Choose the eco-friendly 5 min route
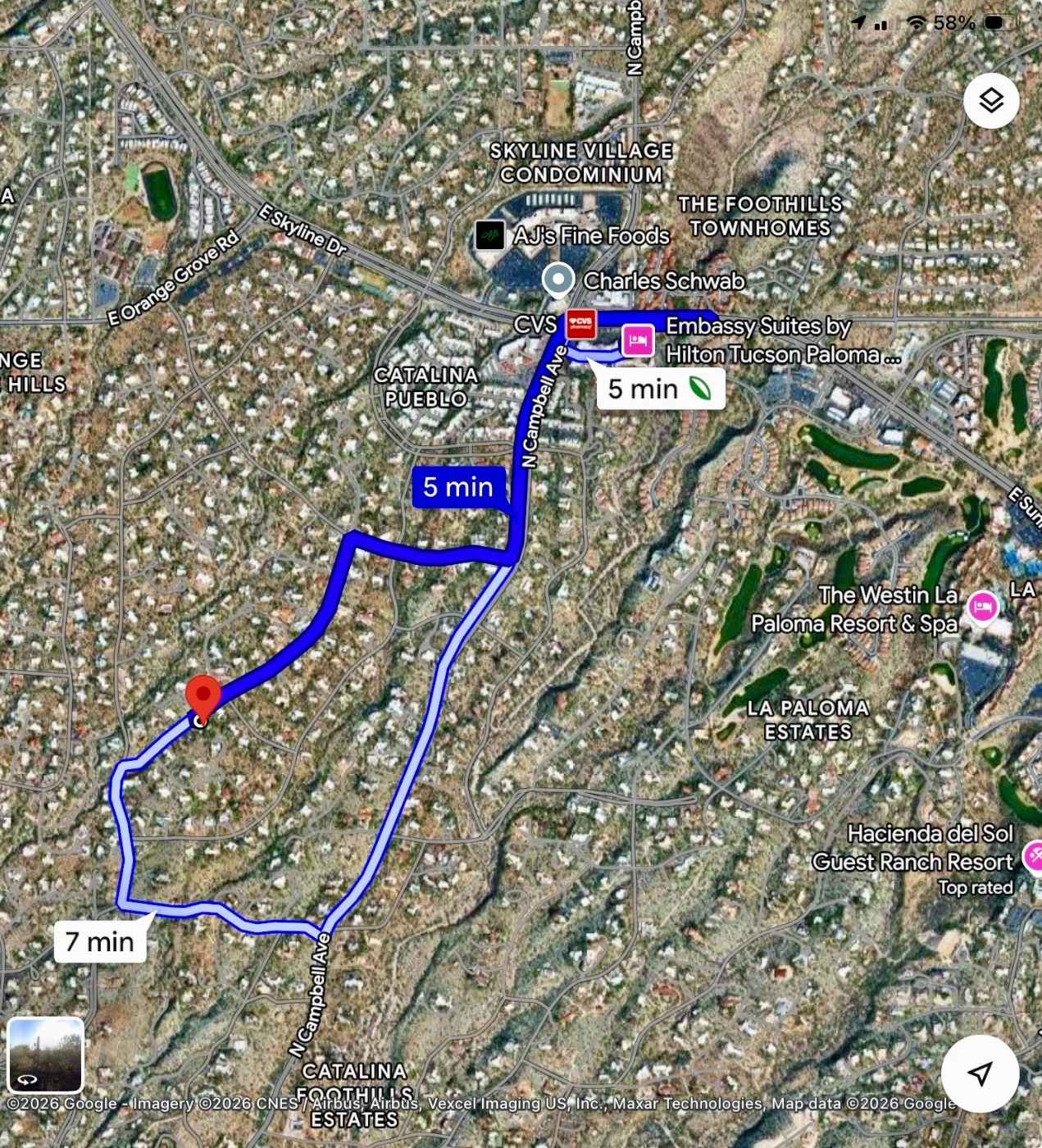This screenshot has width=1042, height=1148. click(658, 389)
